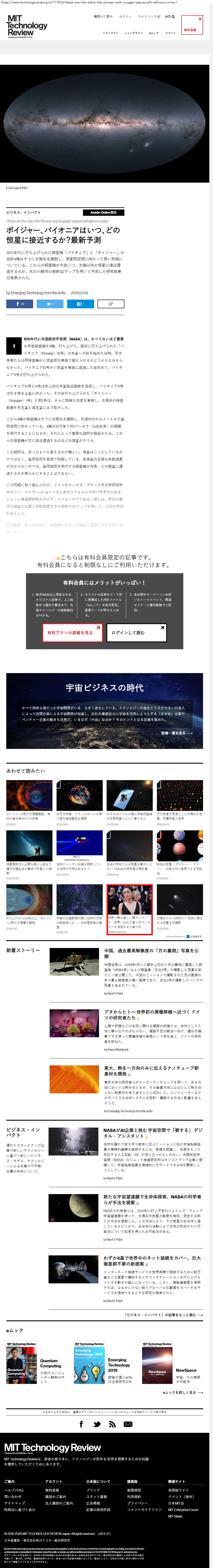The width and height of the screenshot is (213, 1568).
Task: Share article on Twitter
Action: (x=50, y=303)
